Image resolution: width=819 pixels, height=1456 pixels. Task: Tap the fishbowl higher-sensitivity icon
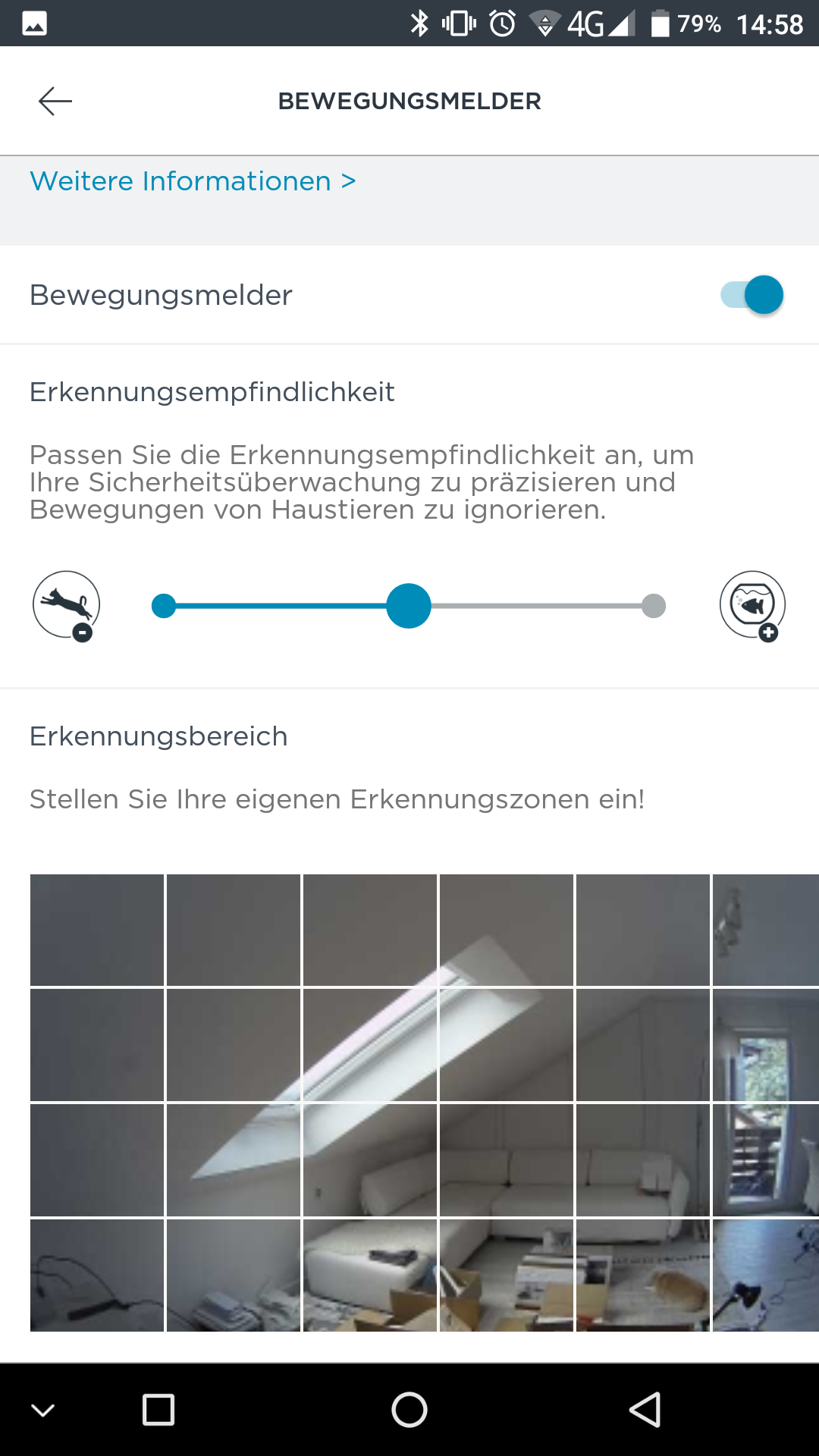point(752,606)
